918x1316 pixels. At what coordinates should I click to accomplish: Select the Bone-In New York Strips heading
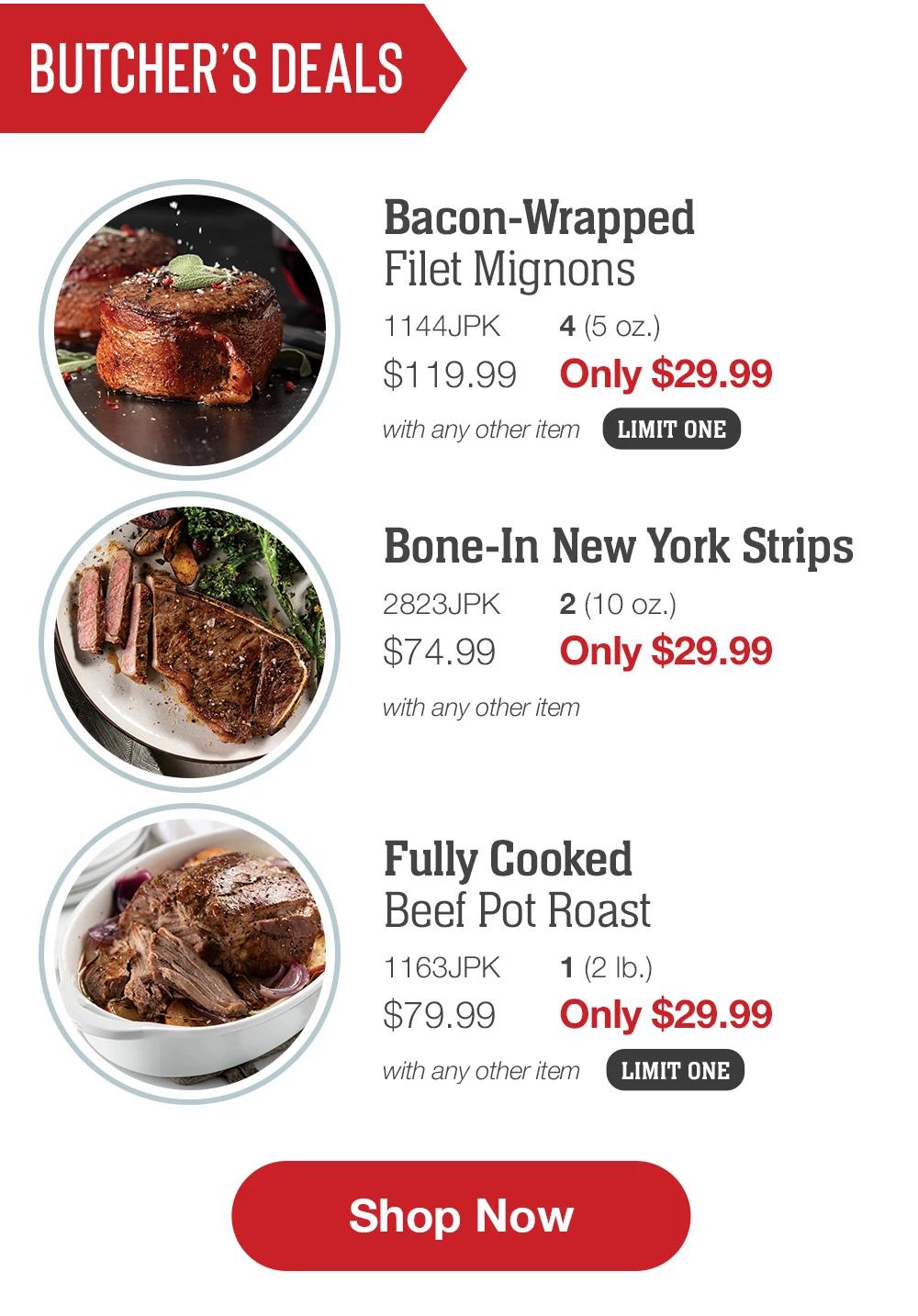[x=621, y=546]
